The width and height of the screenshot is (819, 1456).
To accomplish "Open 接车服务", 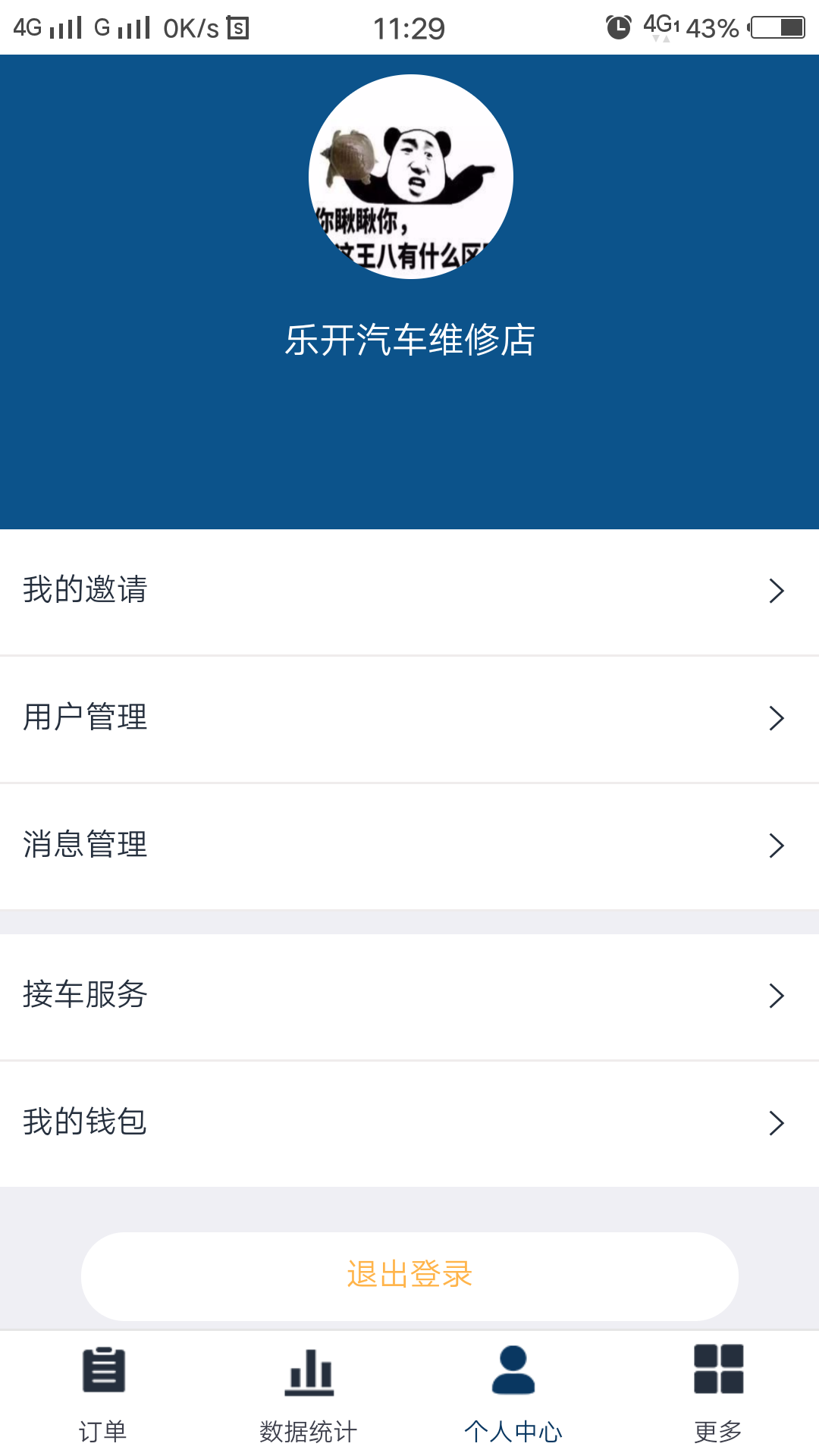I will (409, 996).
